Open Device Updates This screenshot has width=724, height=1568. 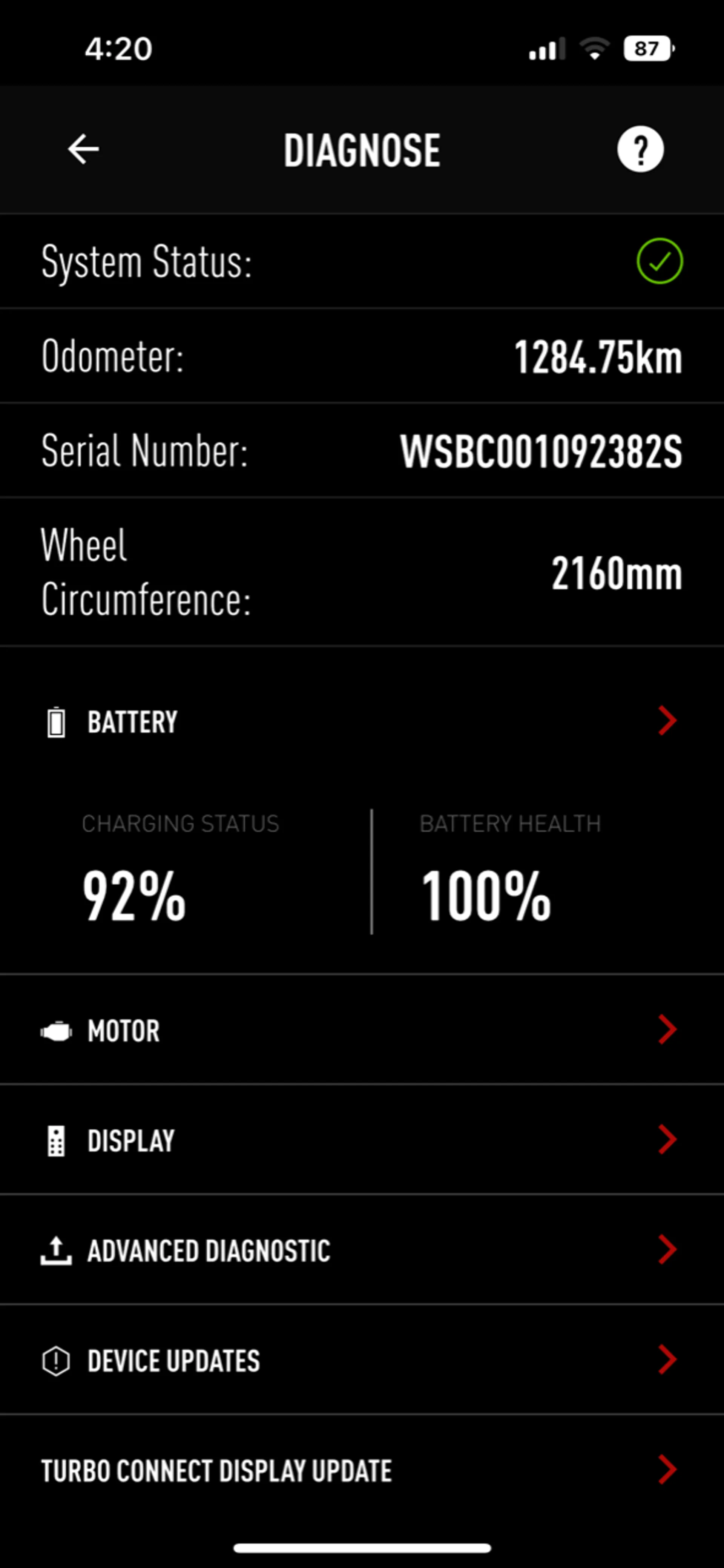362,1361
